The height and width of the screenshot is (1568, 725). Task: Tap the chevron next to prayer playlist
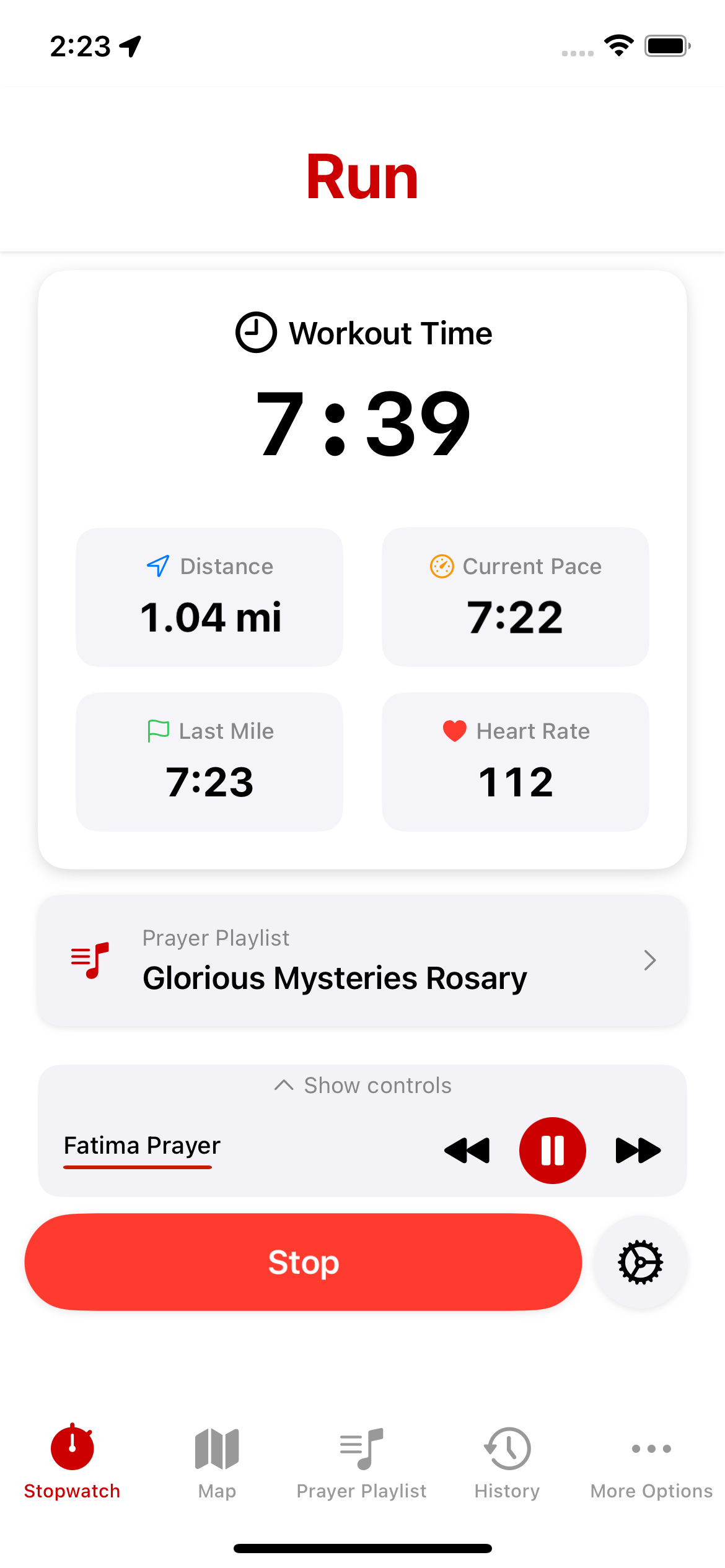click(649, 960)
